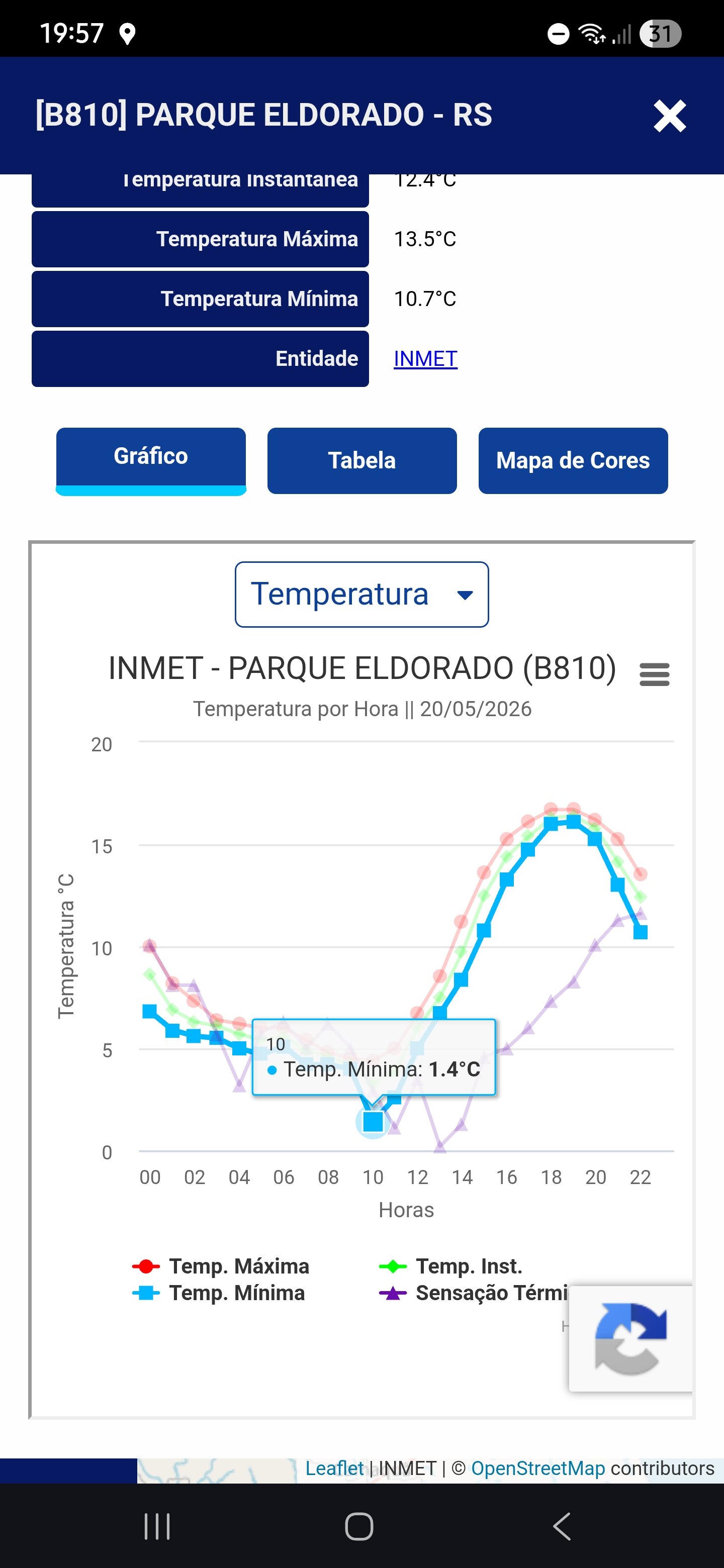Open the Leaflet attribution link
724x1568 pixels.
(x=334, y=1468)
